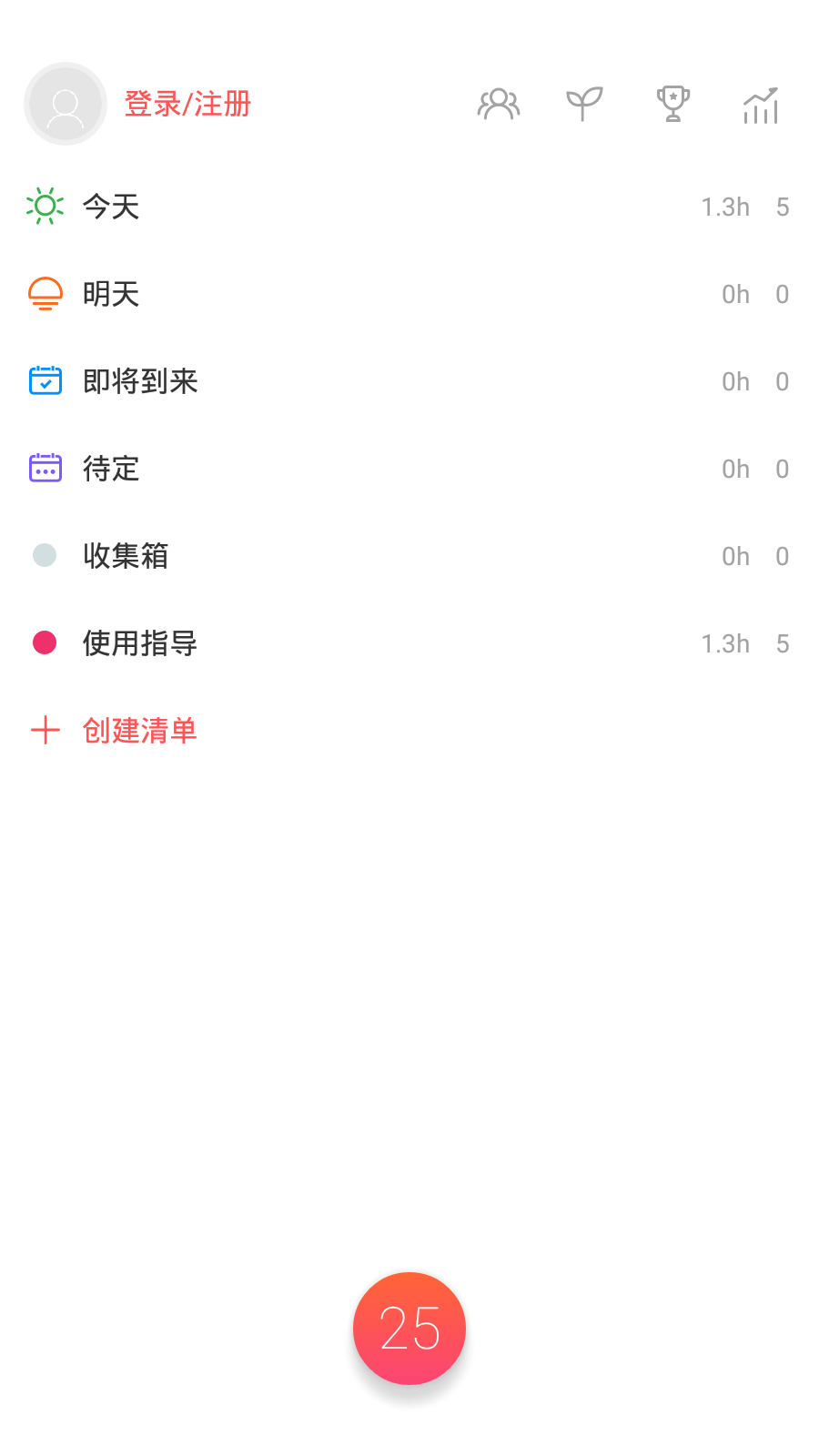Open the 收集箱 inbox
This screenshot has width=819, height=1456.
[x=126, y=556]
